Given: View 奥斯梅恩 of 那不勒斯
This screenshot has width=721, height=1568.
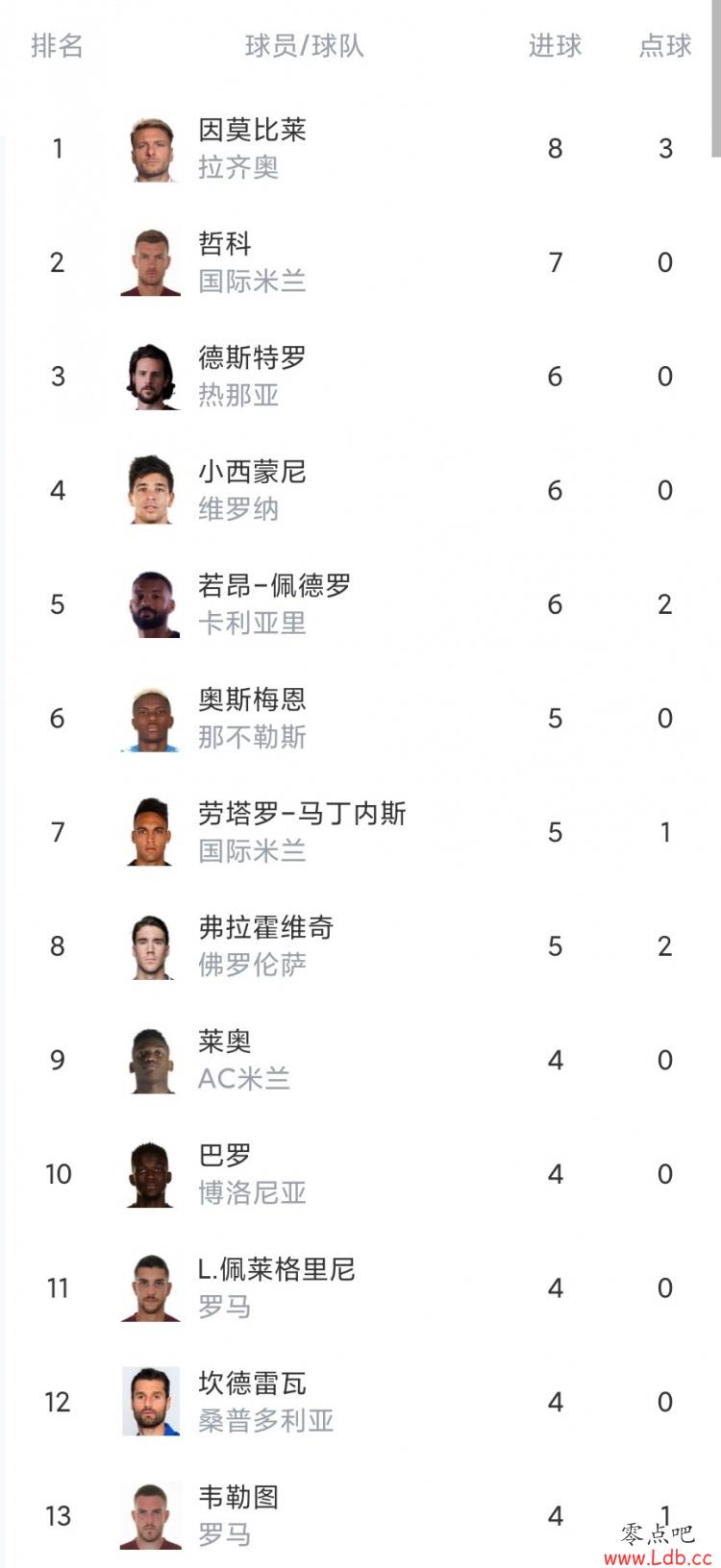Looking at the screenshot, I should (x=360, y=719).
